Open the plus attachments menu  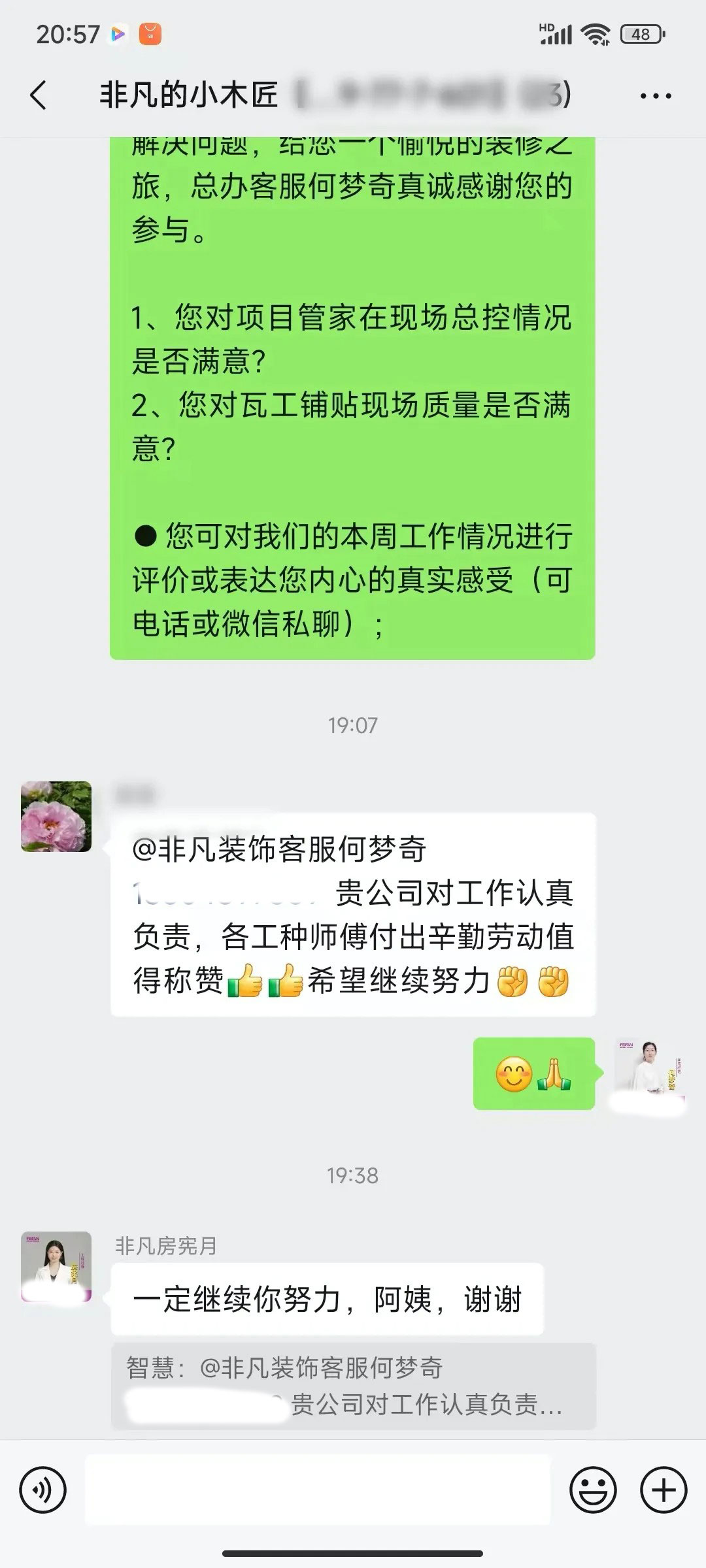pyautogui.click(x=664, y=1490)
